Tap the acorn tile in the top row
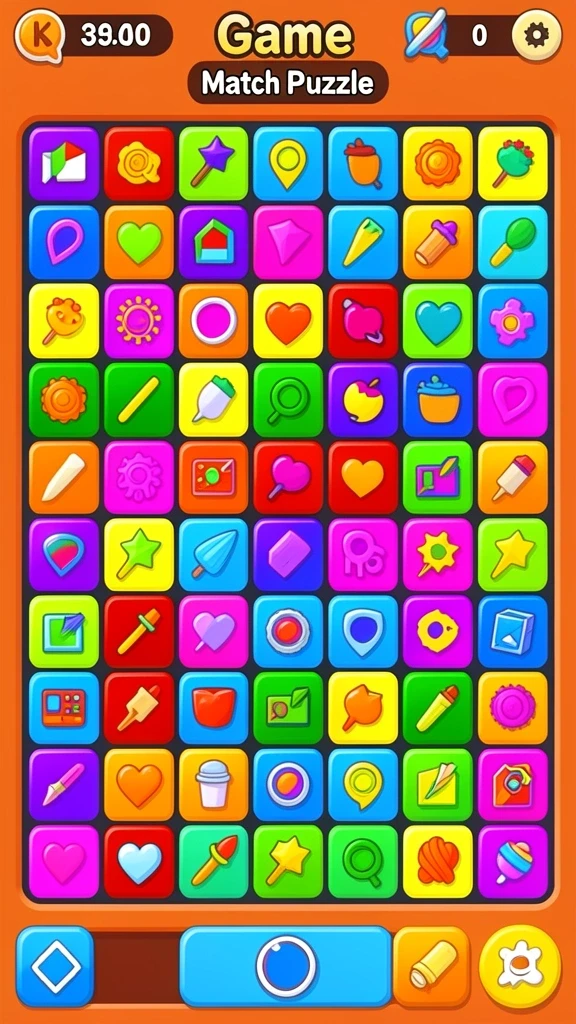Image resolution: width=576 pixels, height=1024 pixels. [363, 163]
